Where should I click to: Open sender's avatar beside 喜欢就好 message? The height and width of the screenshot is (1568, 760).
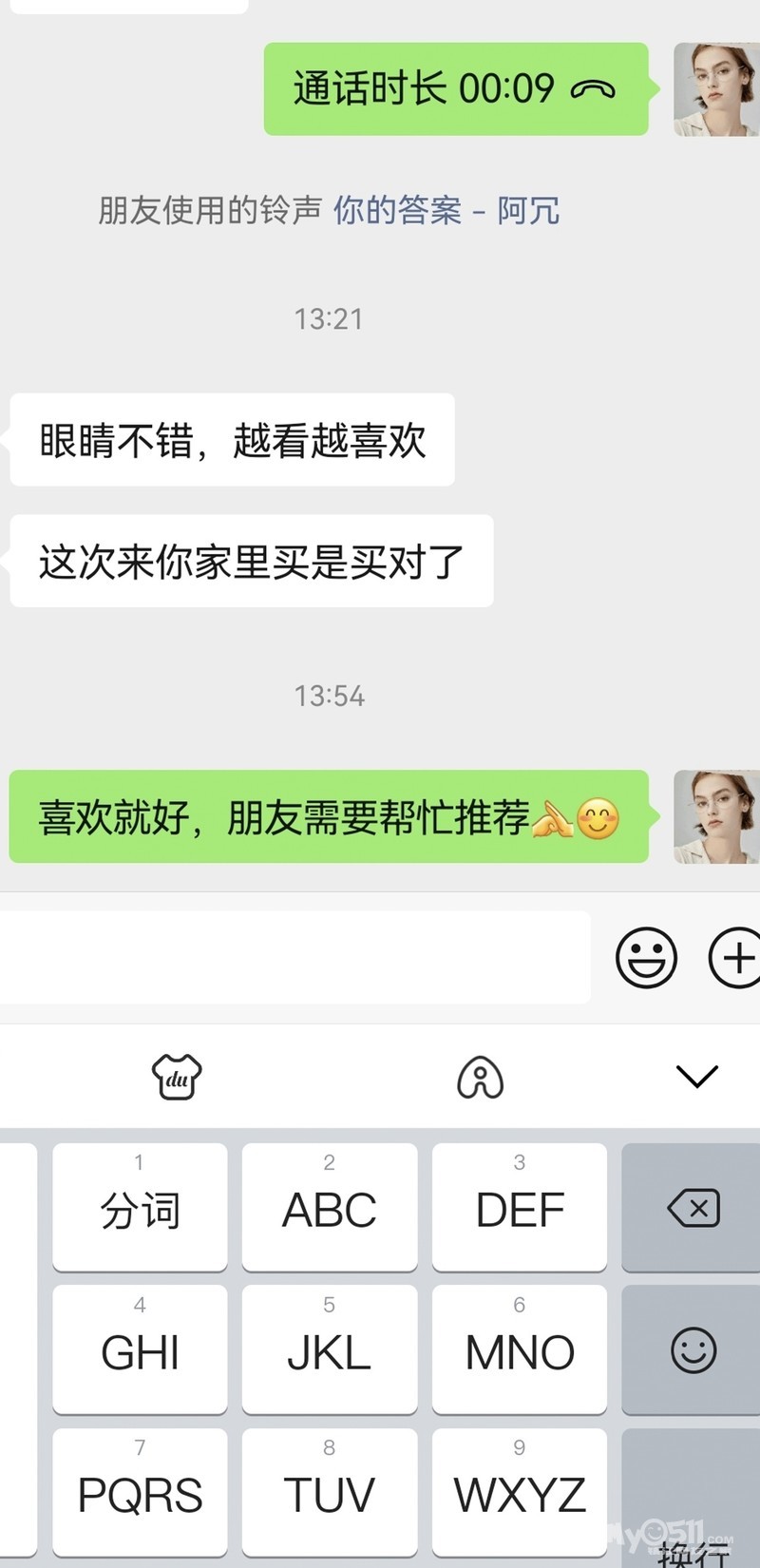point(714,817)
